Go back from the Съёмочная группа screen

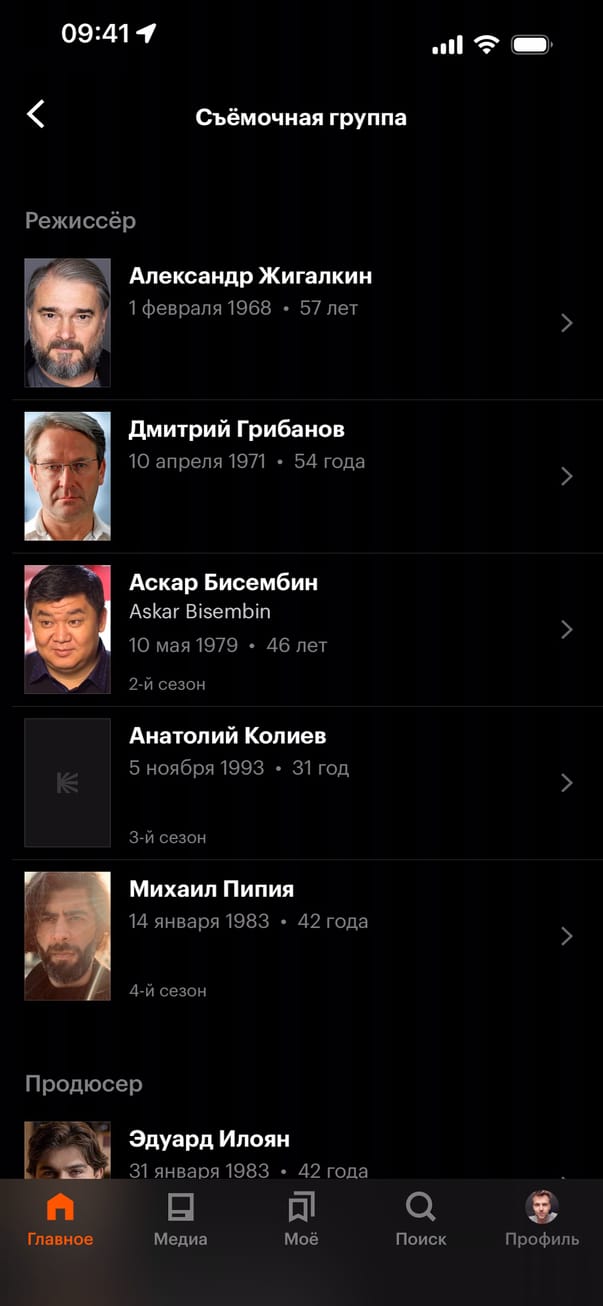[x=36, y=114]
